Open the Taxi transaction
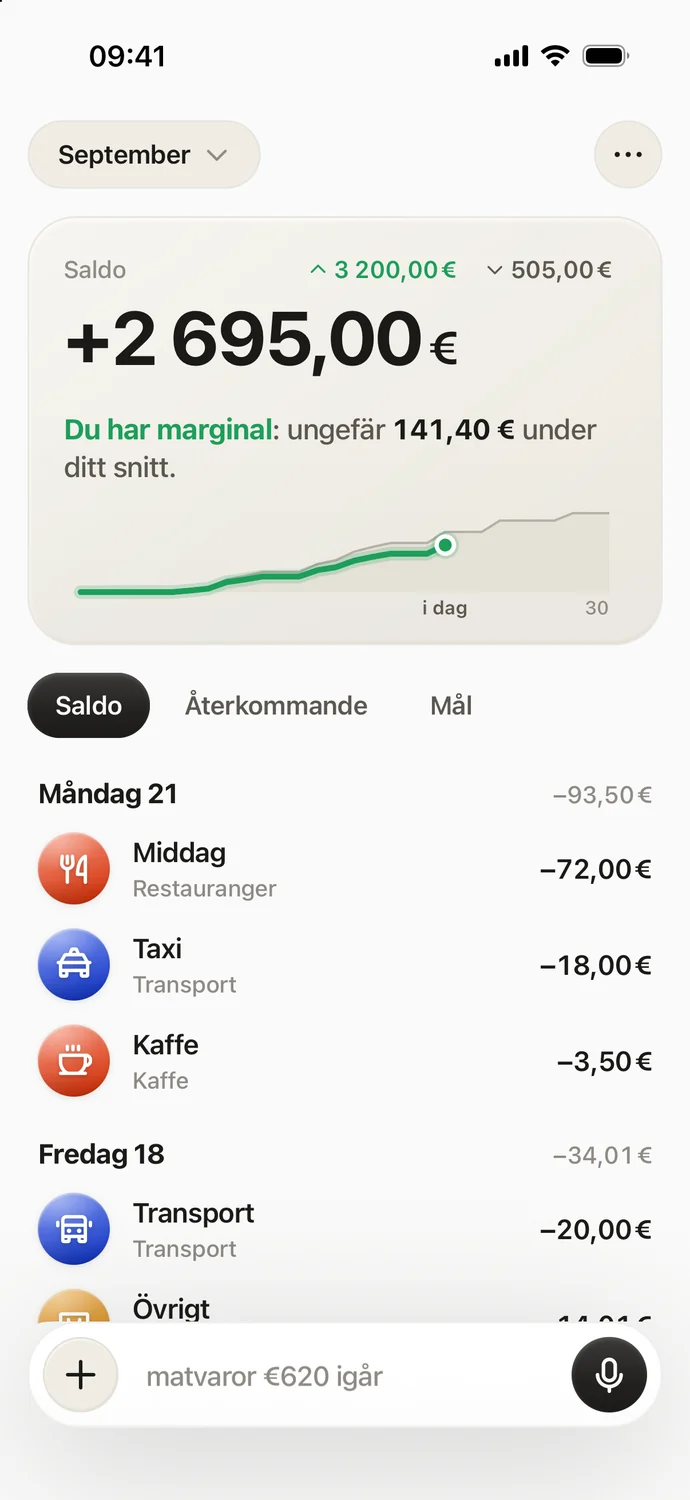Image resolution: width=690 pixels, height=1500 pixels. pyautogui.click(x=345, y=965)
